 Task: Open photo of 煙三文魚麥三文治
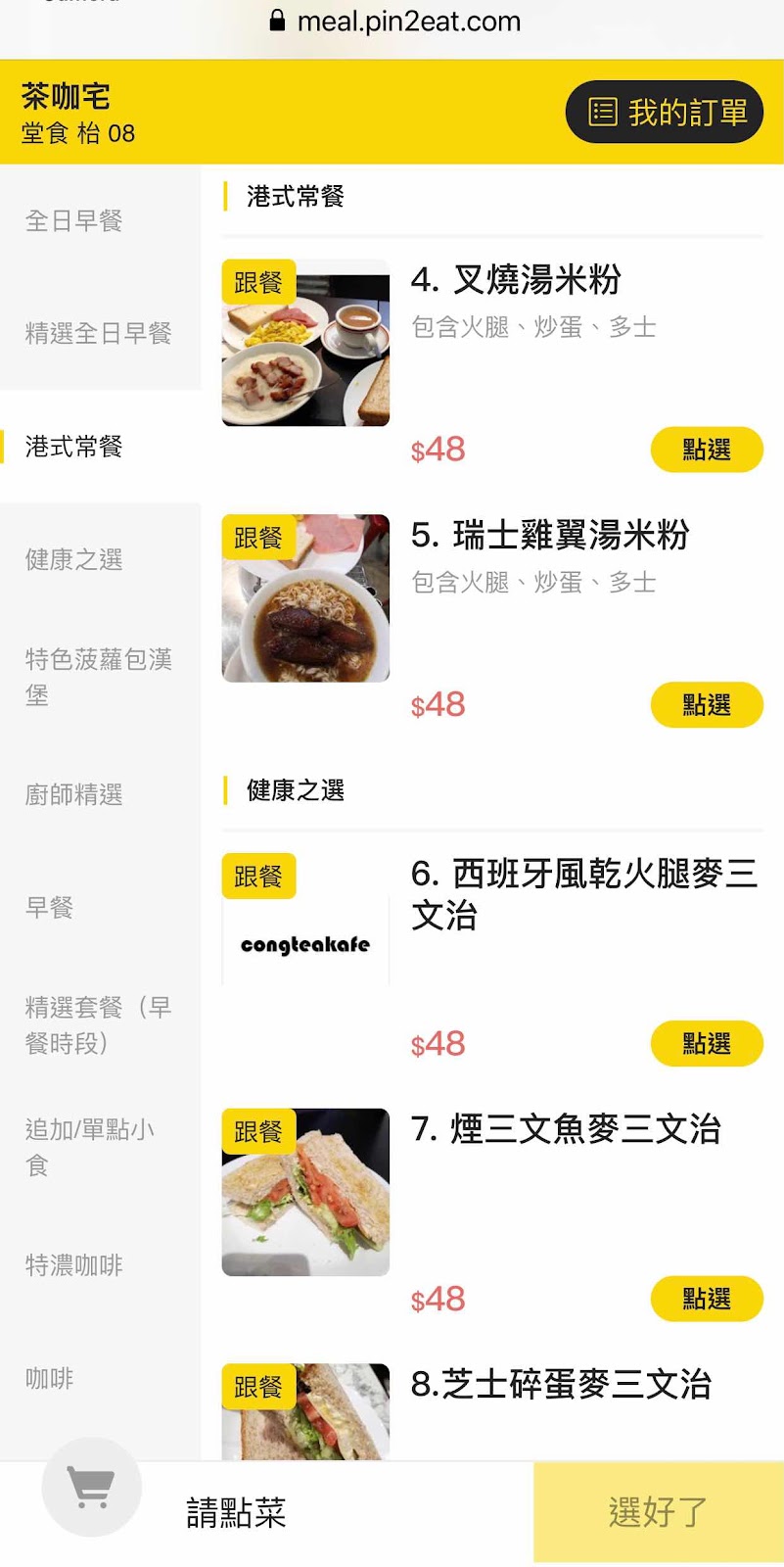pyautogui.click(x=305, y=1192)
